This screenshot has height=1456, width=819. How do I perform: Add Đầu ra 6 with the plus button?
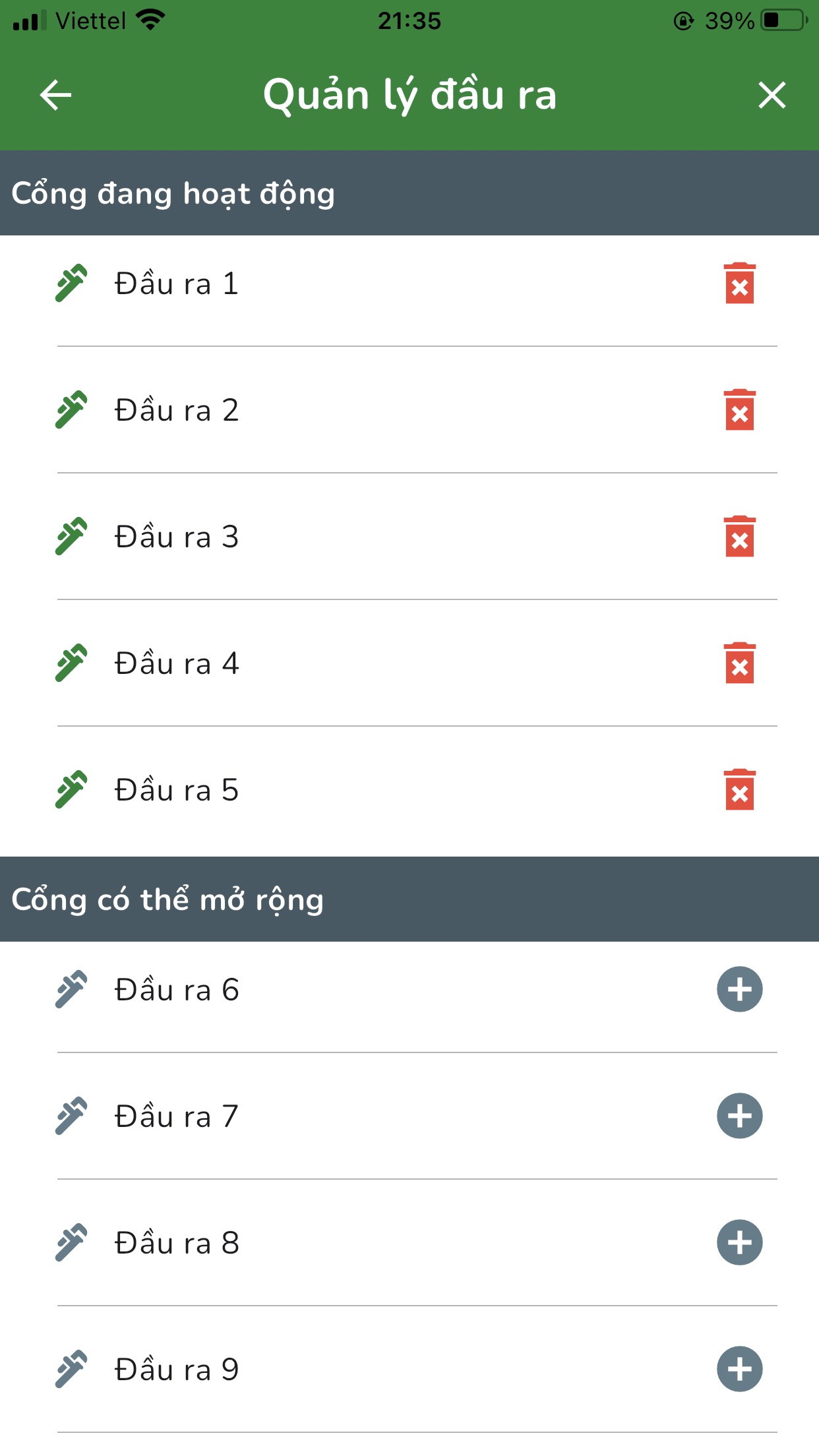point(740,989)
